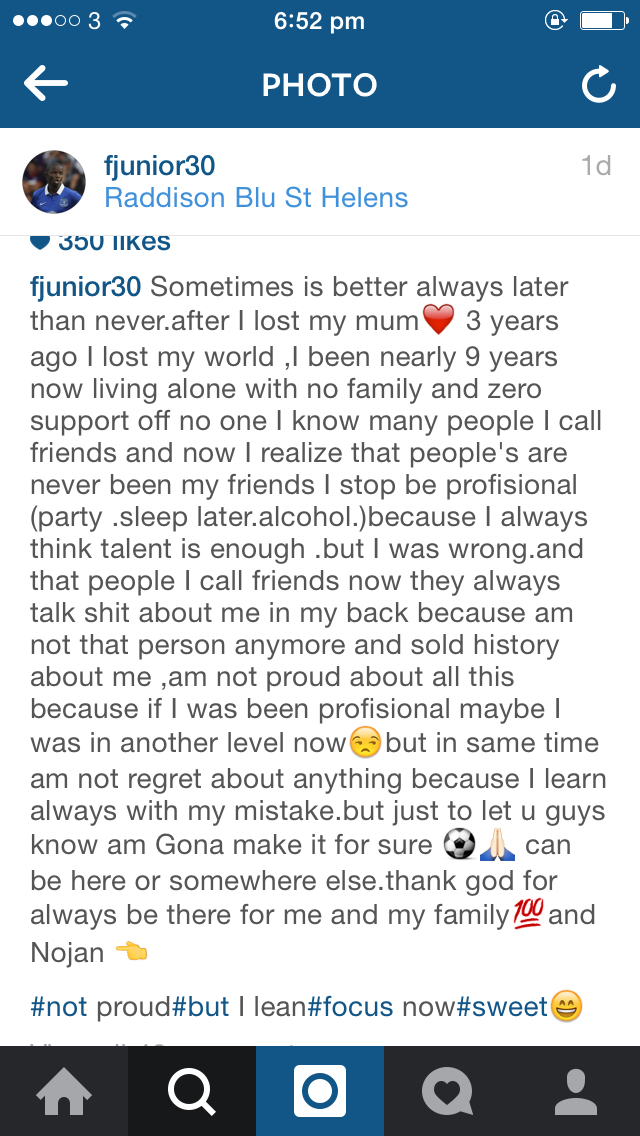Open fjunior30's profile picture
Screen dimensions: 640x1136
click(54, 182)
